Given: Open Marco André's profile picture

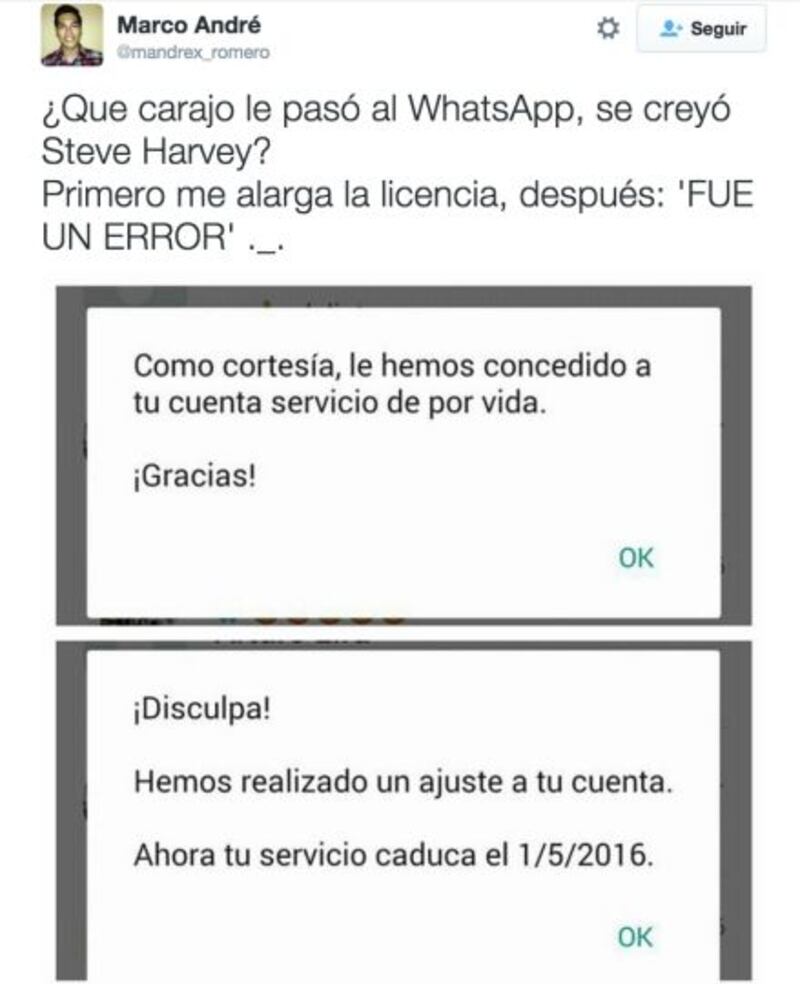Looking at the screenshot, I should tap(72, 35).
